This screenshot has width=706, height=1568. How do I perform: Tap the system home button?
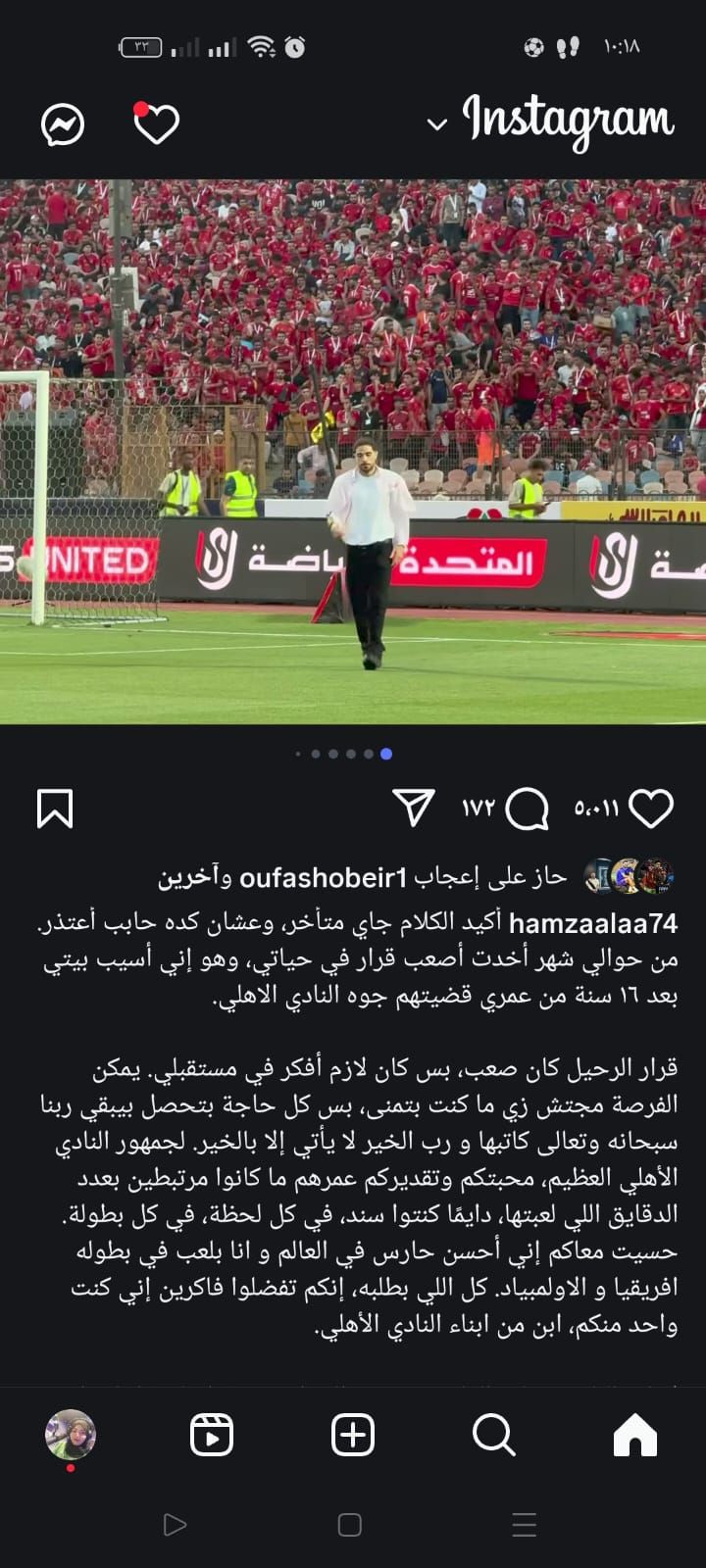[x=350, y=1525]
